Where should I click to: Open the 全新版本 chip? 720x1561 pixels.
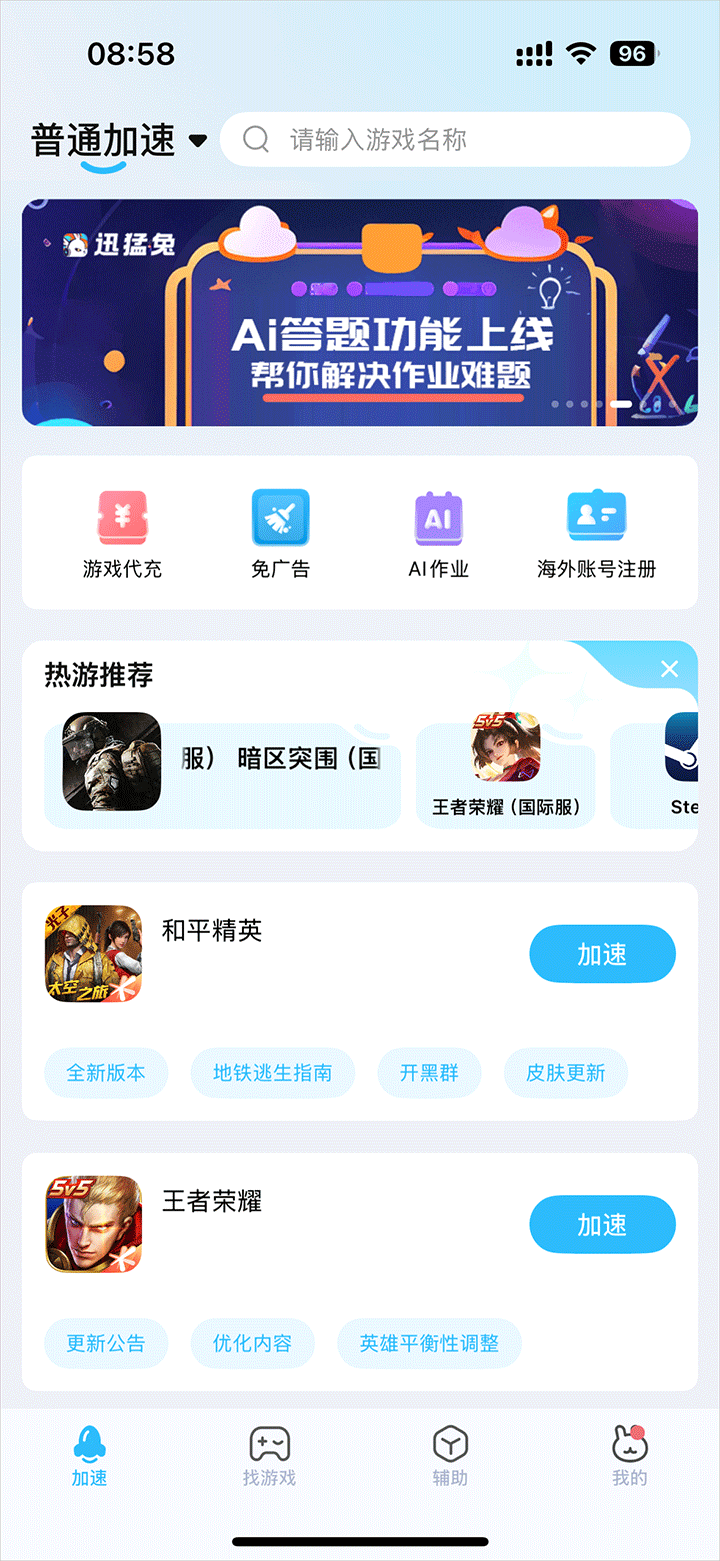click(x=106, y=1073)
